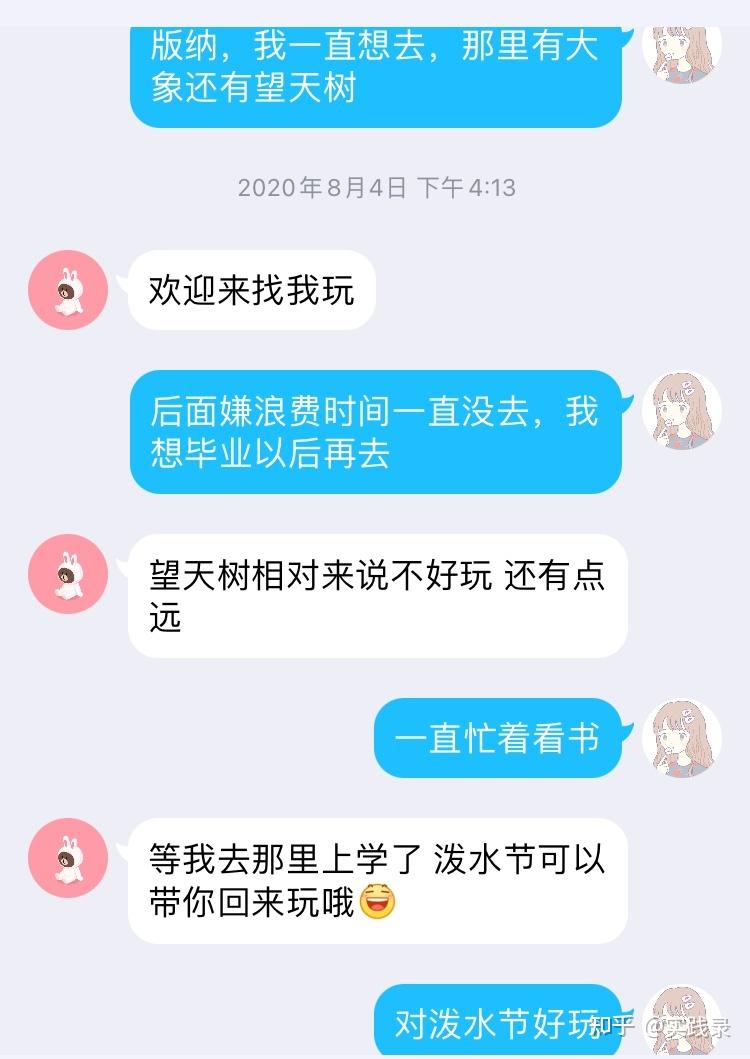Open sender's avatar beside "欢迎来找我玩"

pos(68,290)
